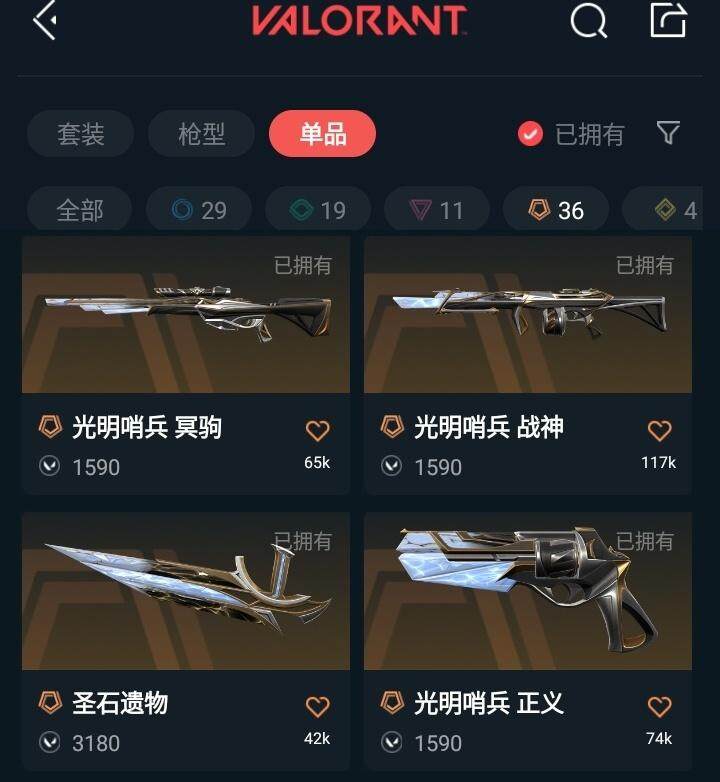
Task: Select the 全部 filter chip
Action: 79,210
